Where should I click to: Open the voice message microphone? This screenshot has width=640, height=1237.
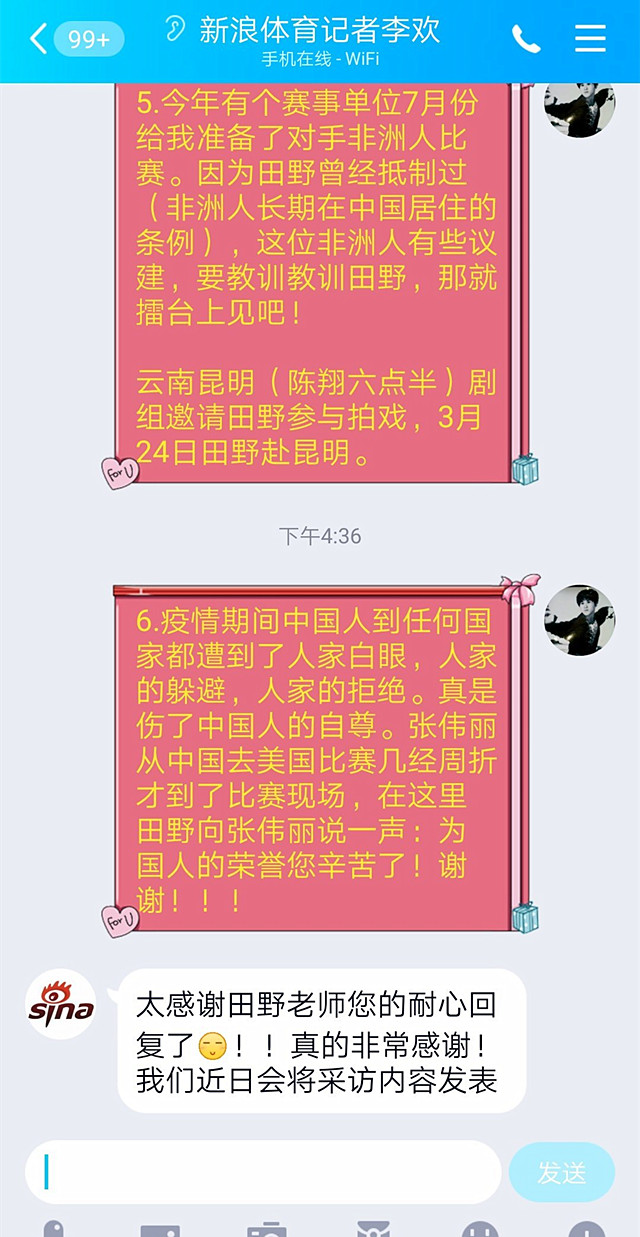click(x=53, y=1229)
